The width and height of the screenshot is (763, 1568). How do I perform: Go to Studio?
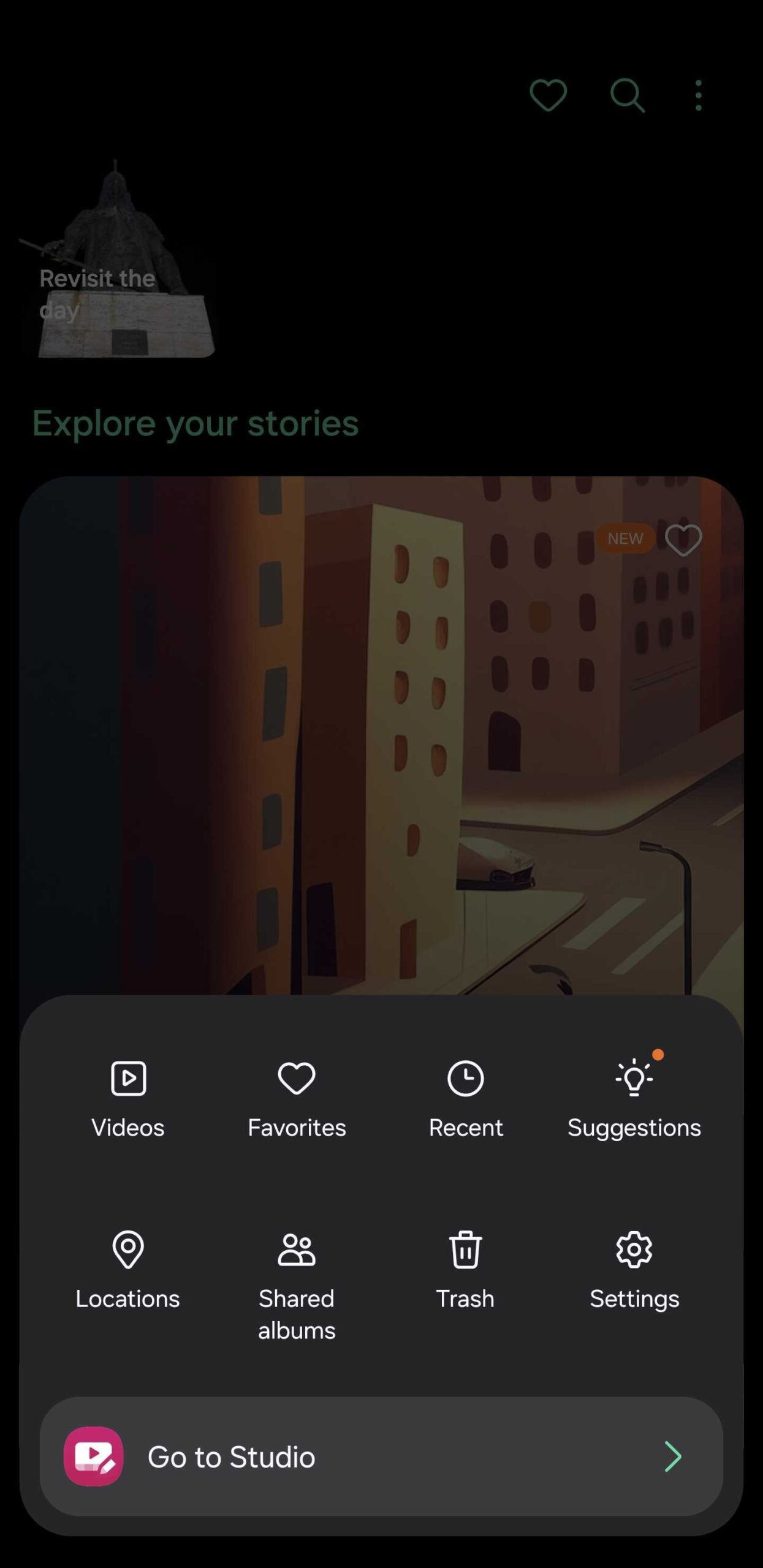(381, 1456)
